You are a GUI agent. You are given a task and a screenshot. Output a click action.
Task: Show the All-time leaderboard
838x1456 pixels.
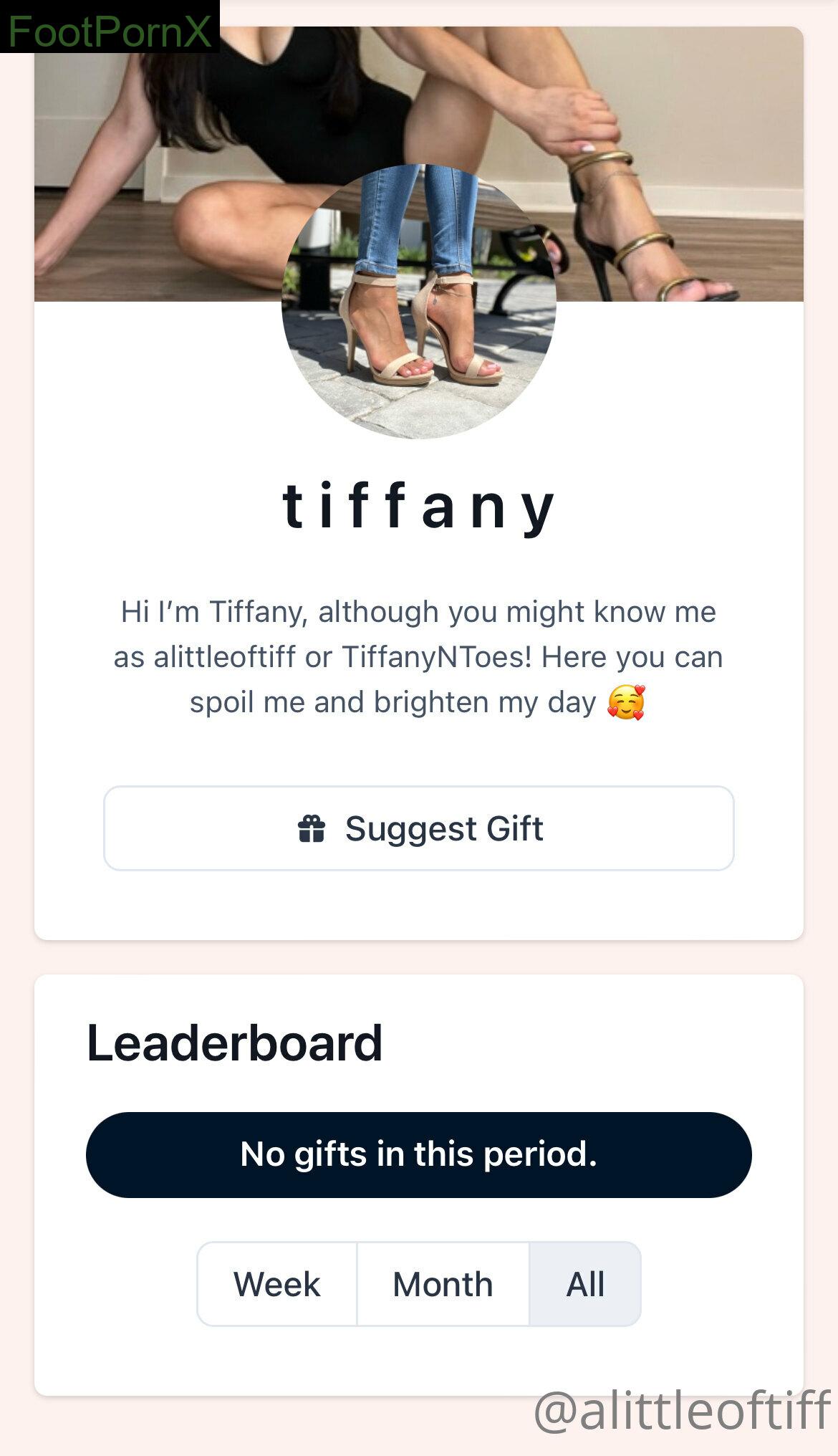click(x=585, y=1284)
